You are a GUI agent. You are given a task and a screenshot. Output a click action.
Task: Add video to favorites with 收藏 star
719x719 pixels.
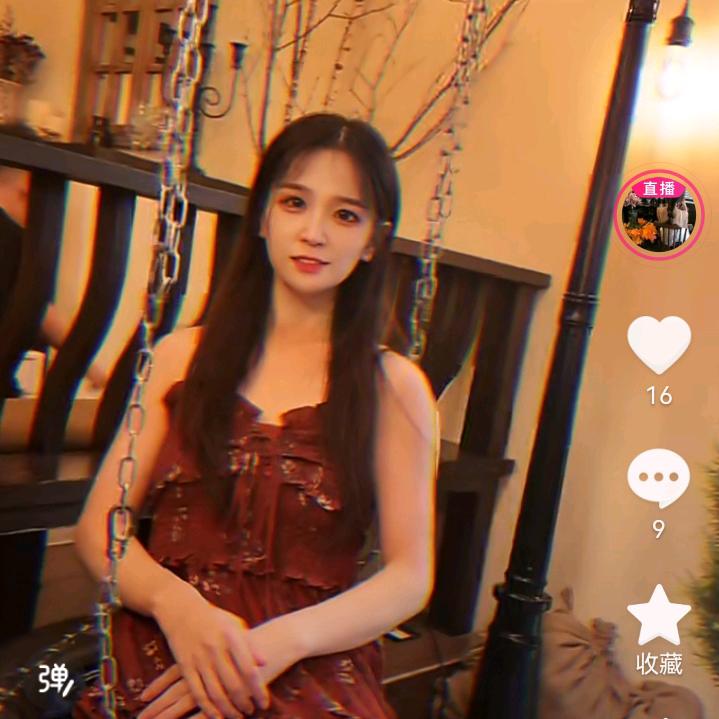pyautogui.click(x=659, y=616)
